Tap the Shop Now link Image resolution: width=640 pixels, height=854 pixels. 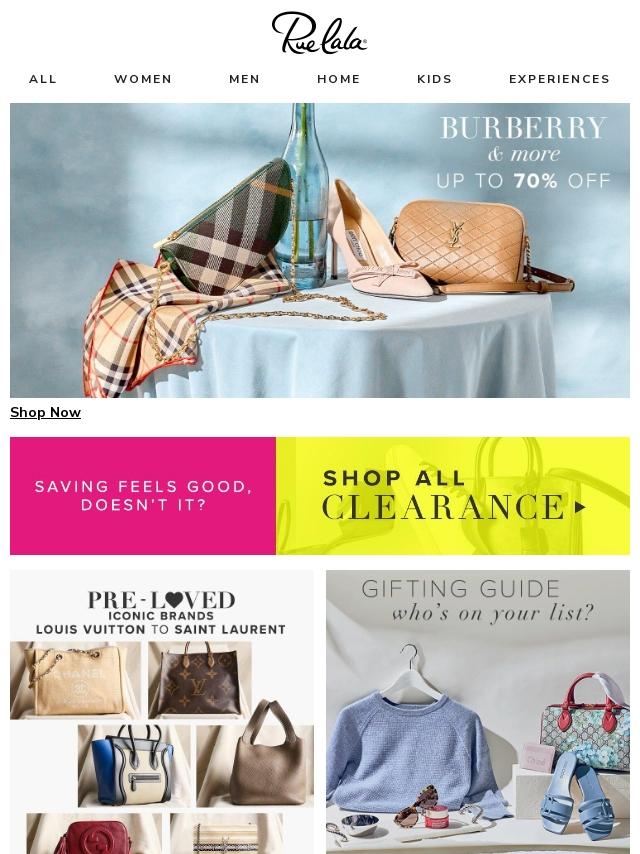(45, 412)
